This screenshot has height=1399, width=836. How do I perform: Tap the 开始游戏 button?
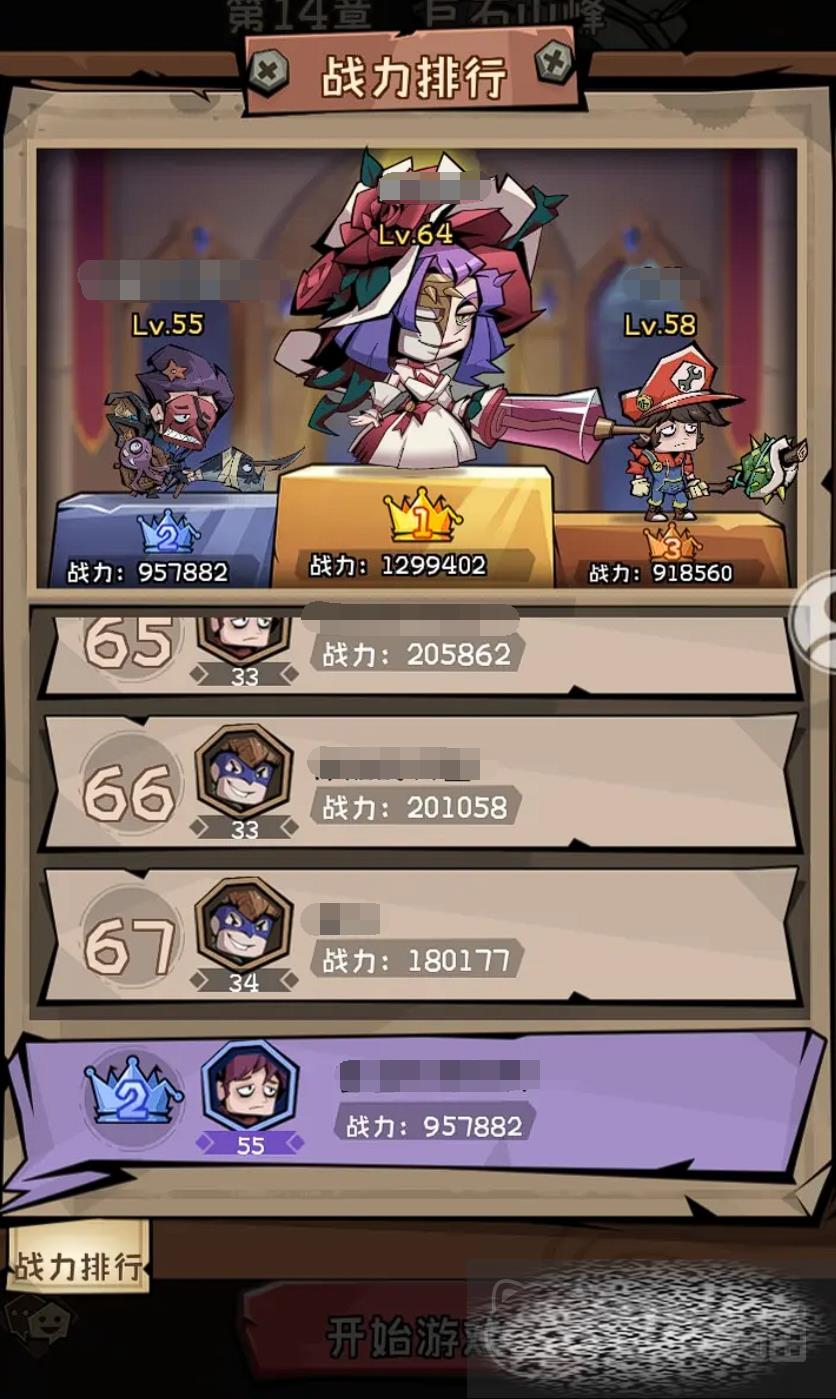pyautogui.click(x=400, y=1336)
